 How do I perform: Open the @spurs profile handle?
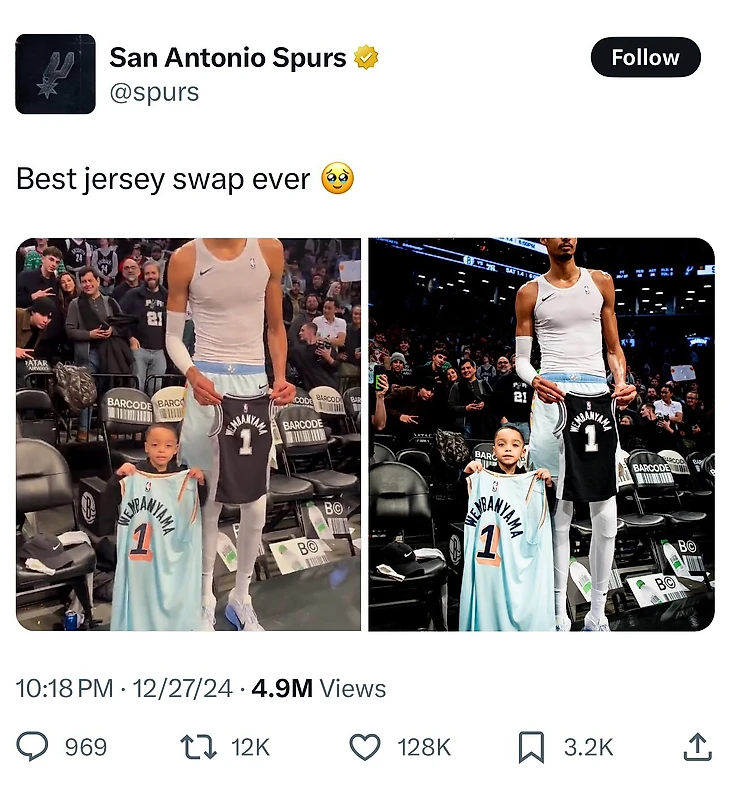pos(154,92)
